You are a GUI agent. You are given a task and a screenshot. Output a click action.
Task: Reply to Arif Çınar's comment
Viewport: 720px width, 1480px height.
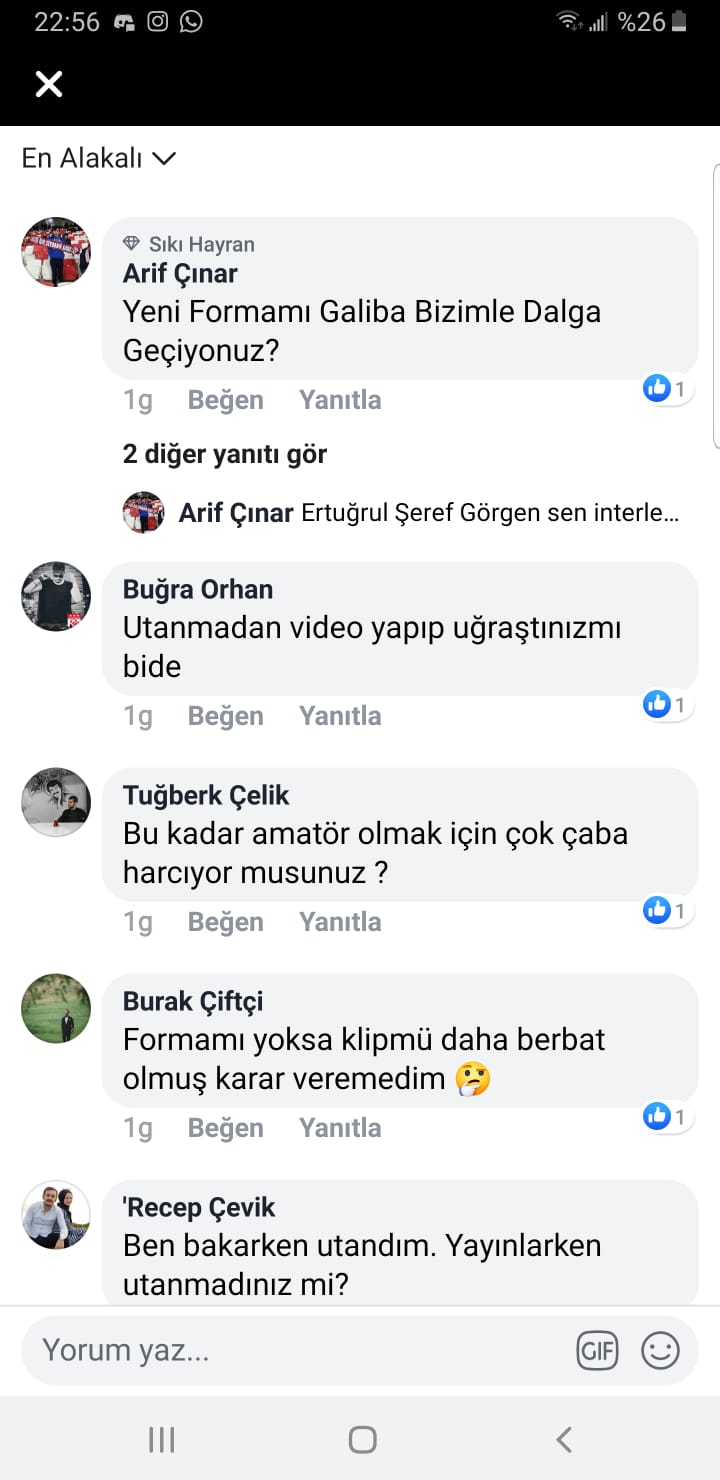click(340, 400)
